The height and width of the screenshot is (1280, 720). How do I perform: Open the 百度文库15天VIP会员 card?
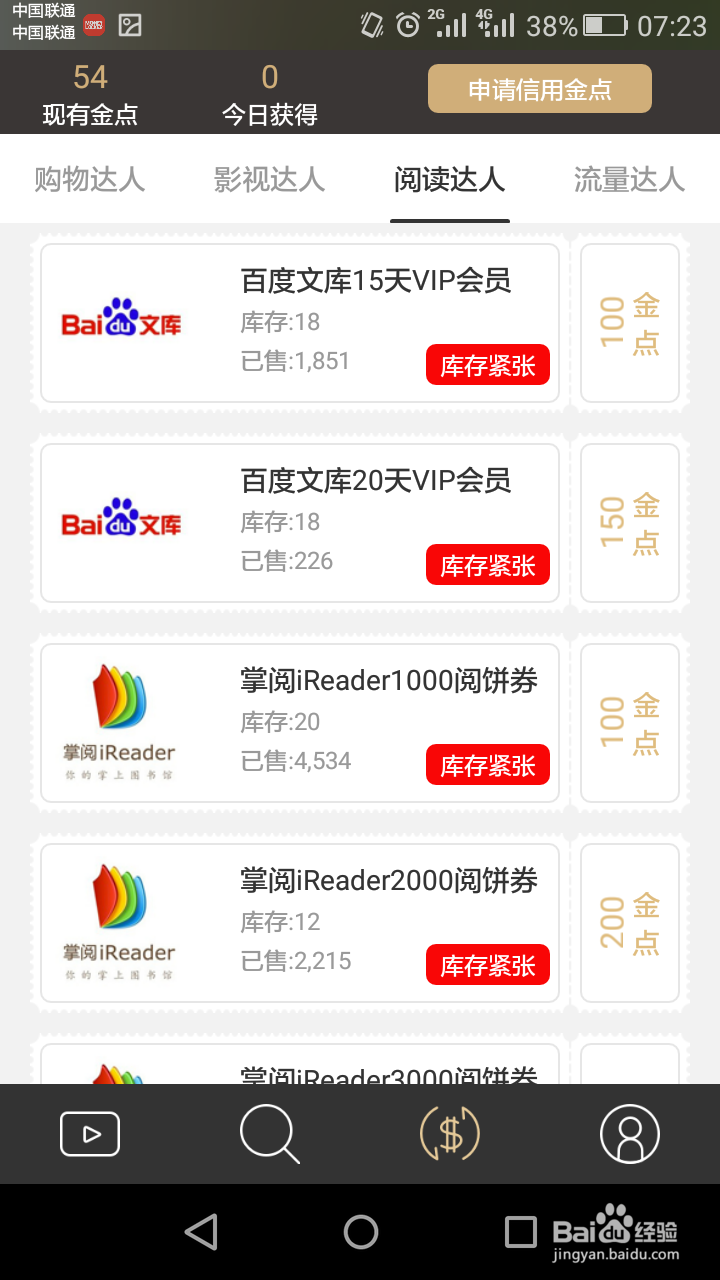pos(300,323)
